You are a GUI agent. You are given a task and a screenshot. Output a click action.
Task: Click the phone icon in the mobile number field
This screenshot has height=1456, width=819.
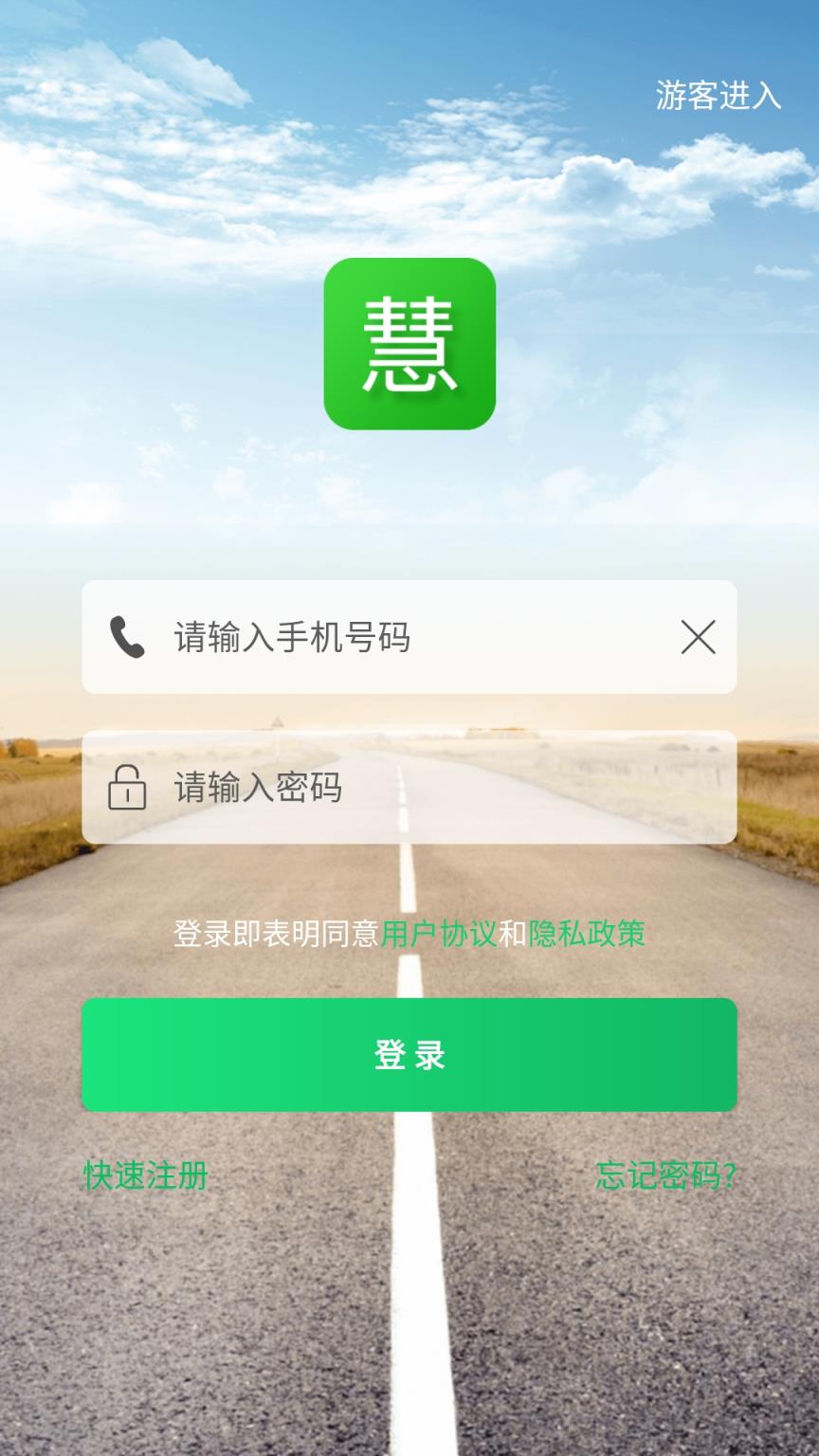(x=127, y=637)
